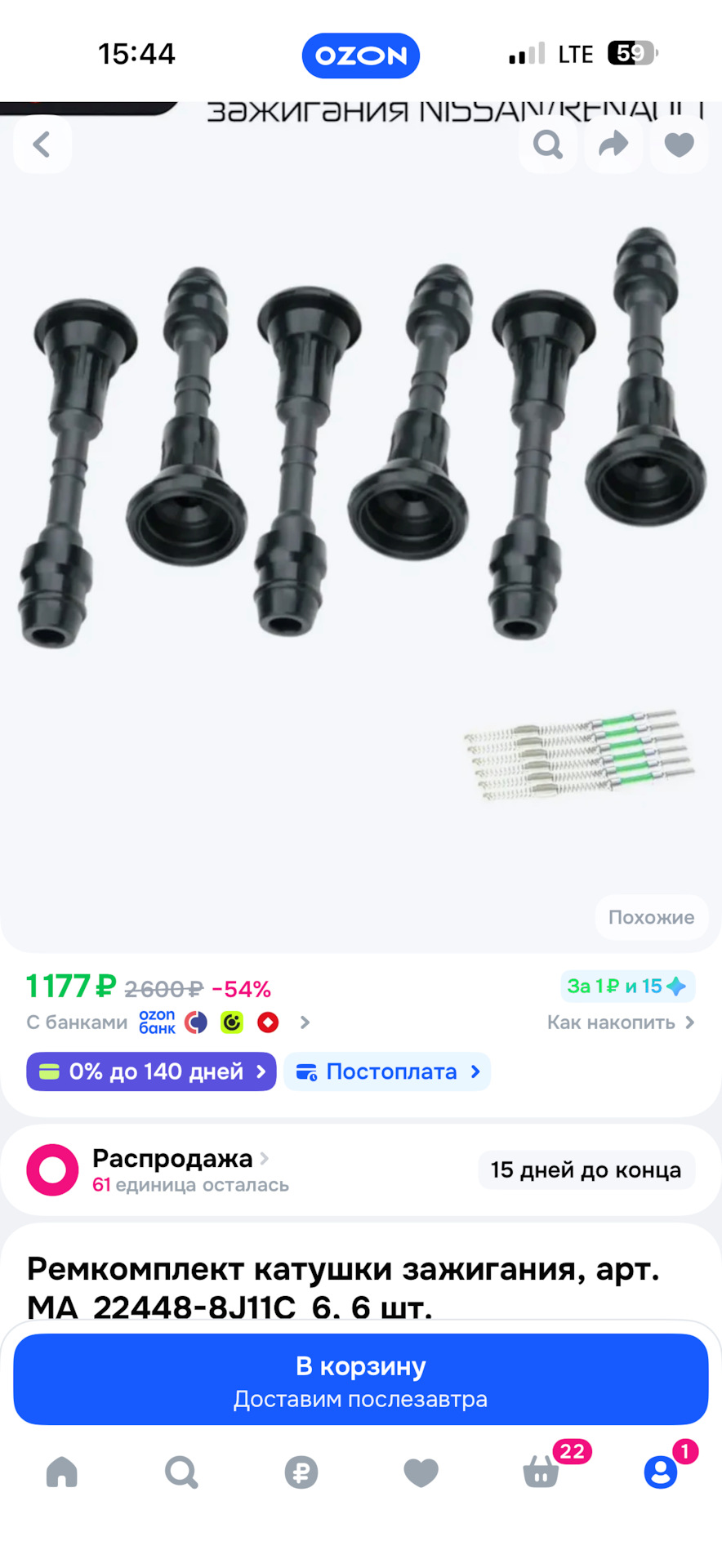
Task: Open the favorites heart tab
Action: pos(421,1472)
